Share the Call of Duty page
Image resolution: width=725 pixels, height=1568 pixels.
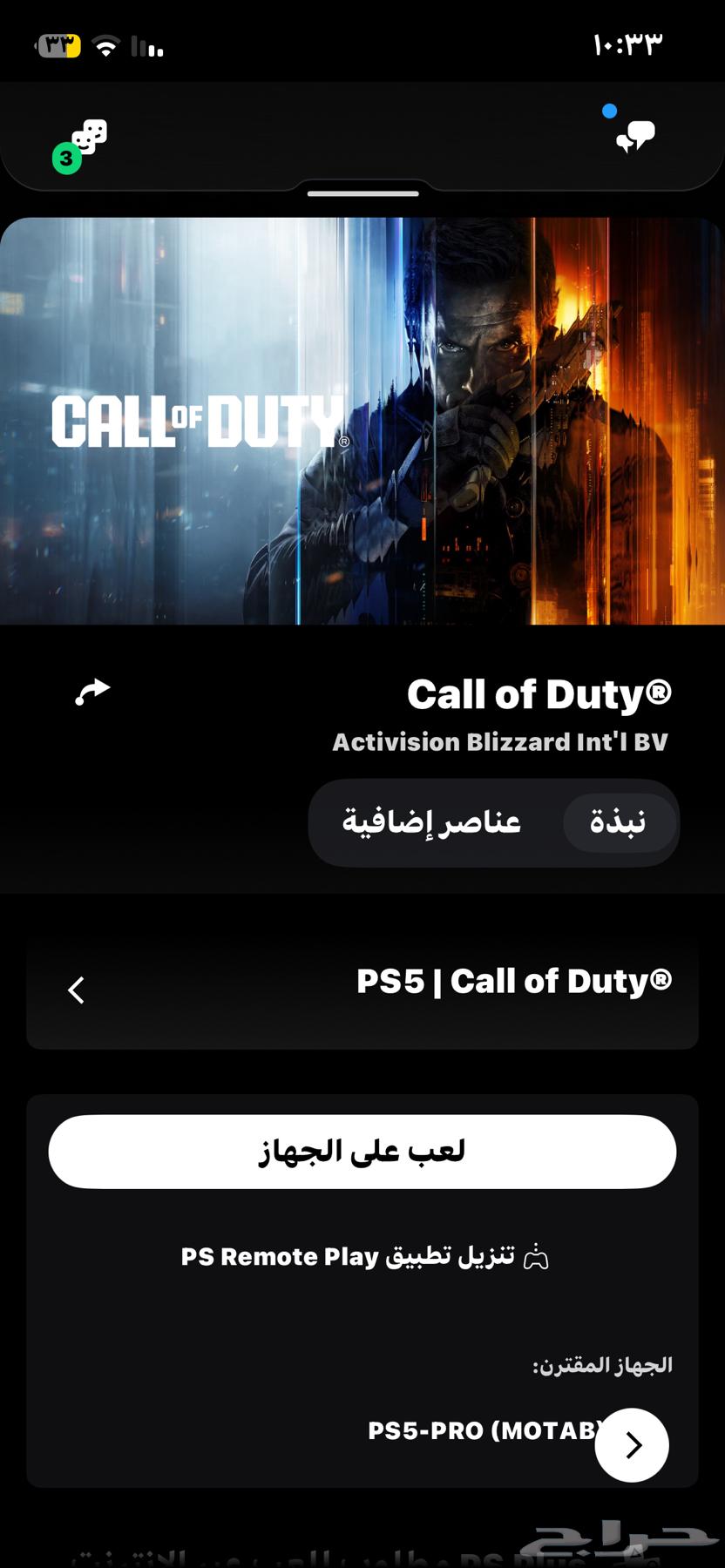(x=92, y=692)
